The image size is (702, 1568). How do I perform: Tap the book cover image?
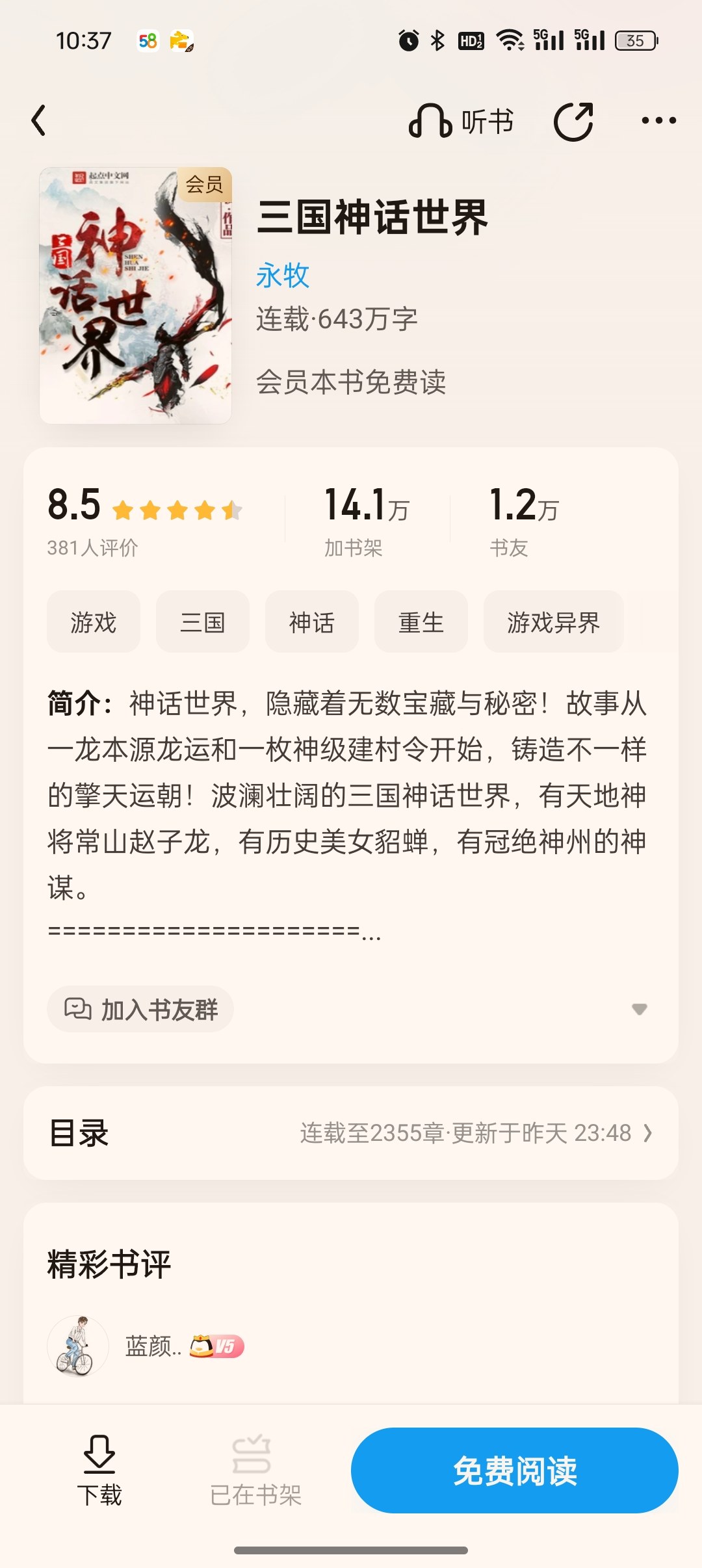point(135,296)
